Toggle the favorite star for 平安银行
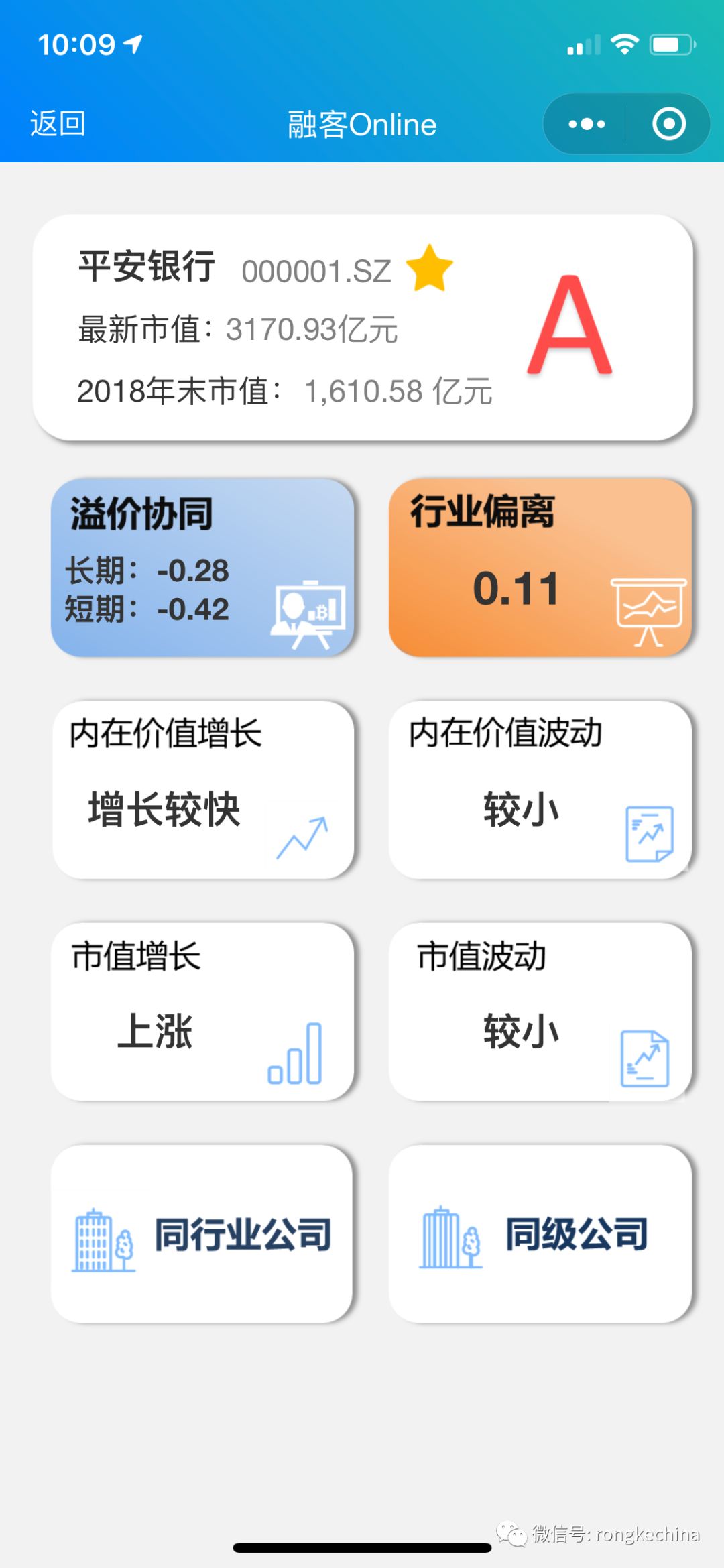The image size is (724, 1568). pyautogui.click(x=429, y=269)
